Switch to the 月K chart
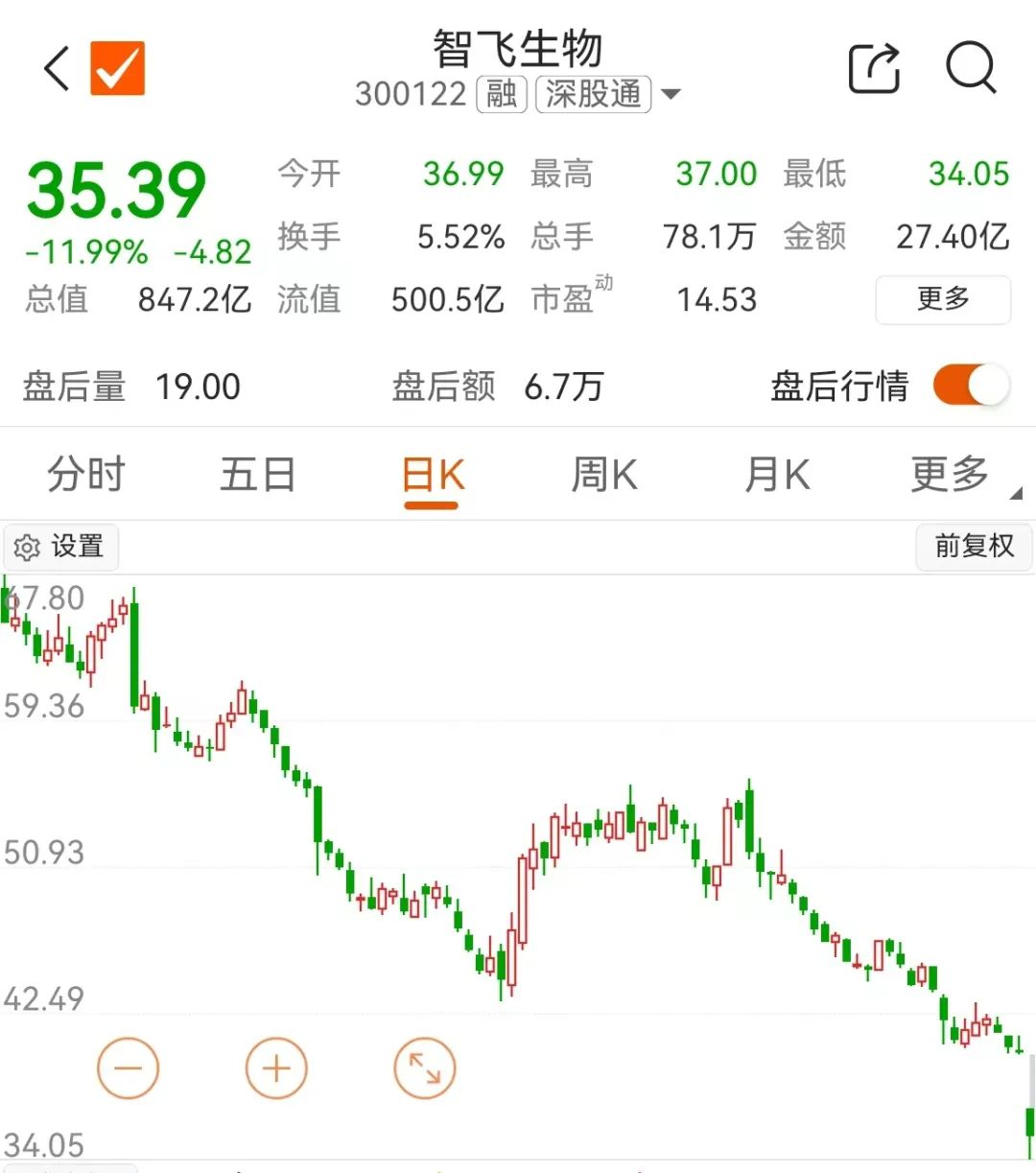 (x=776, y=475)
